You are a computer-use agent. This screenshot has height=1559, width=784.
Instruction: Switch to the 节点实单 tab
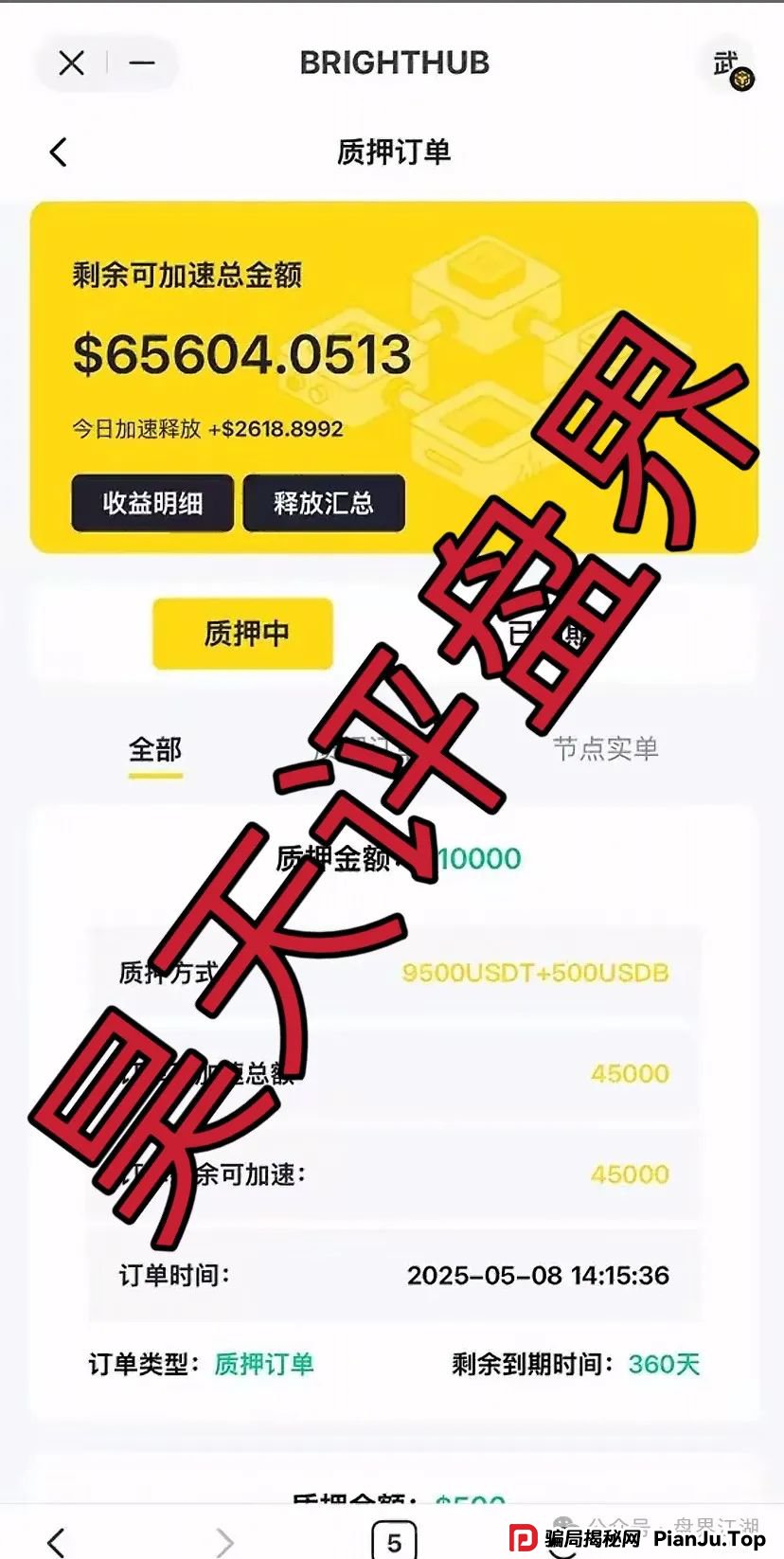[605, 749]
